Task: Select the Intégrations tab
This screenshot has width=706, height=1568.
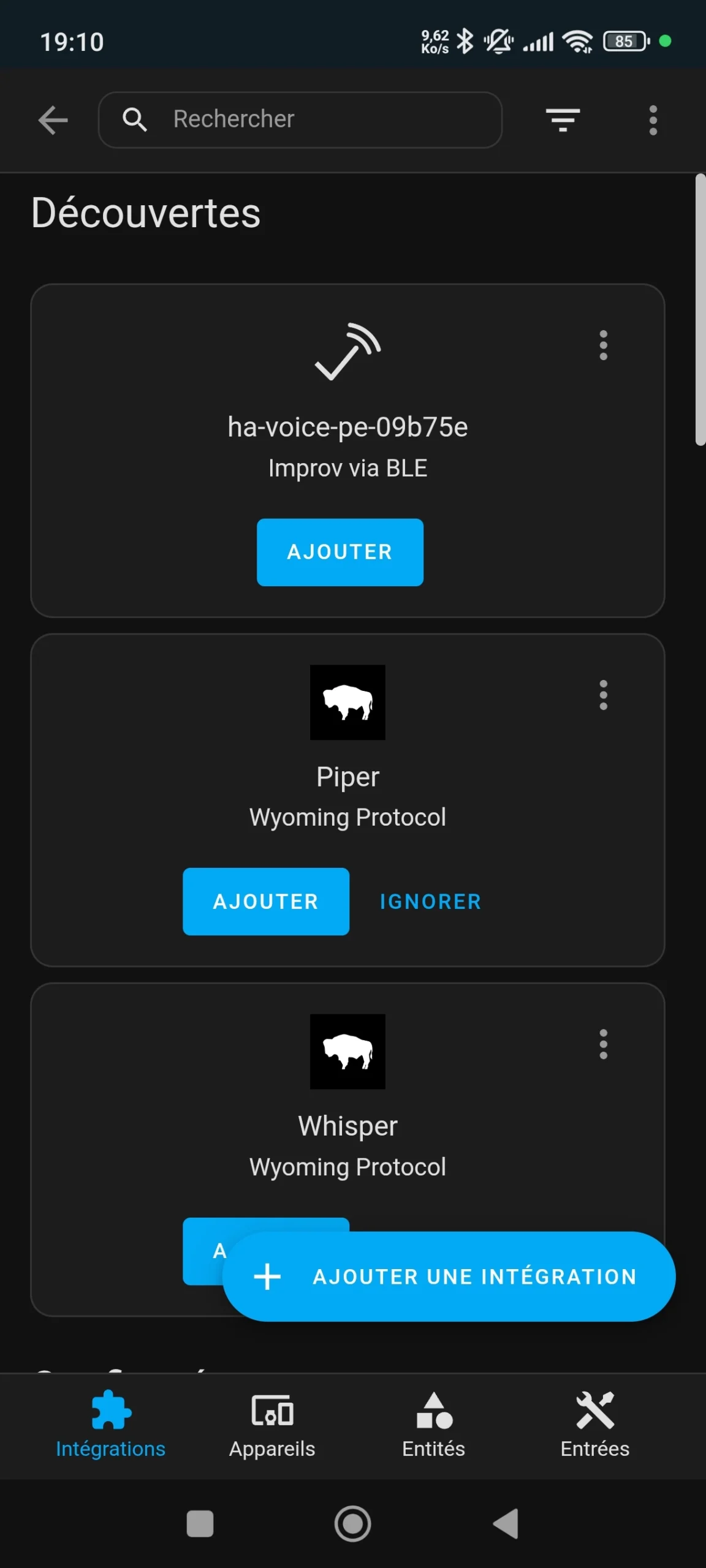Action: (x=110, y=1425)
